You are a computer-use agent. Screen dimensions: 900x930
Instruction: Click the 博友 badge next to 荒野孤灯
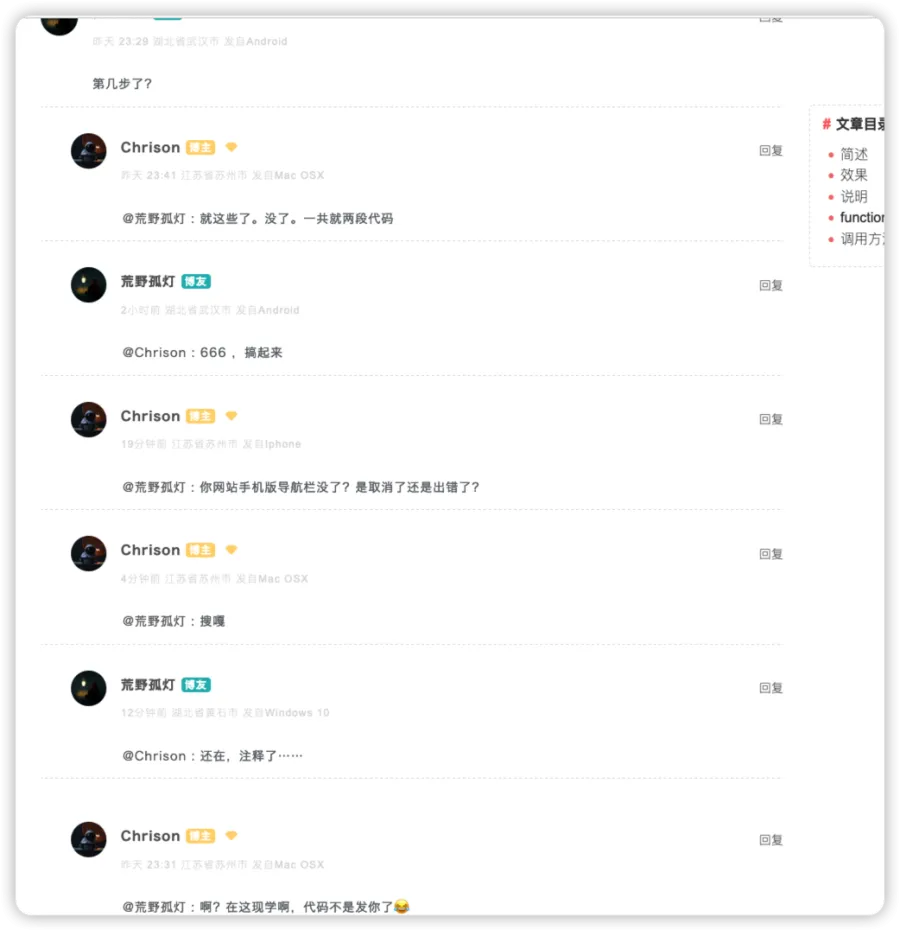pyautogui.click(x=196, y=281)
